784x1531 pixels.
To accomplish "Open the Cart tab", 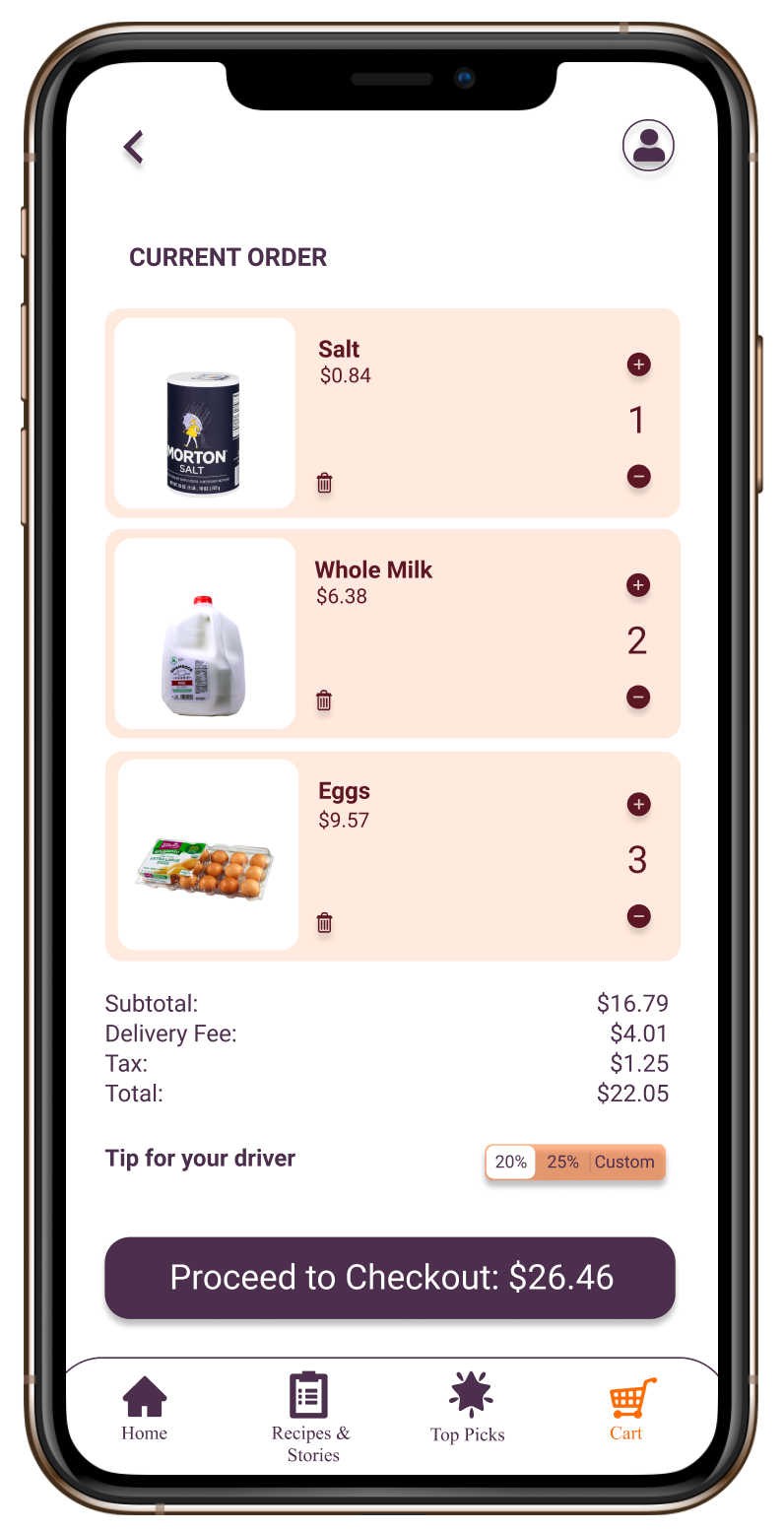I will coord(630,1410).
